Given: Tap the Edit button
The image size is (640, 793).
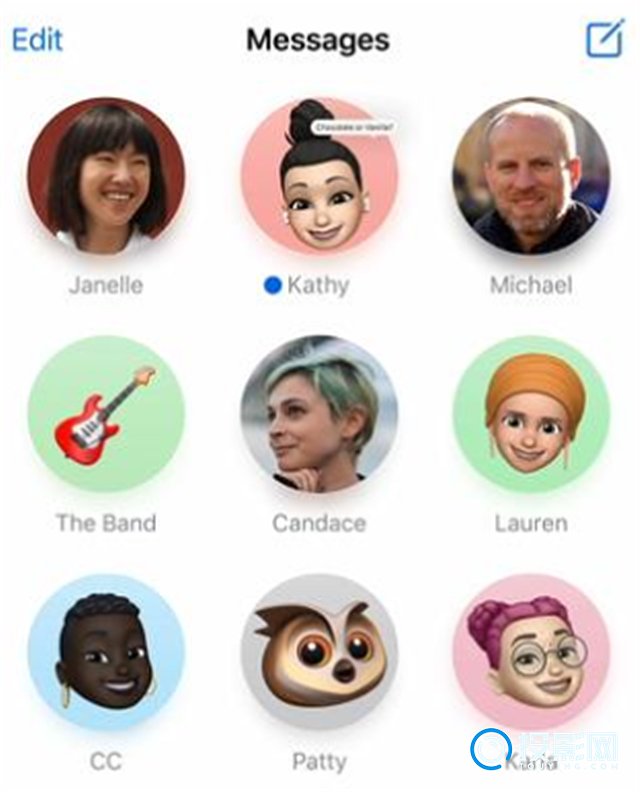Looking at the screenshot, I should coord(37,40).
